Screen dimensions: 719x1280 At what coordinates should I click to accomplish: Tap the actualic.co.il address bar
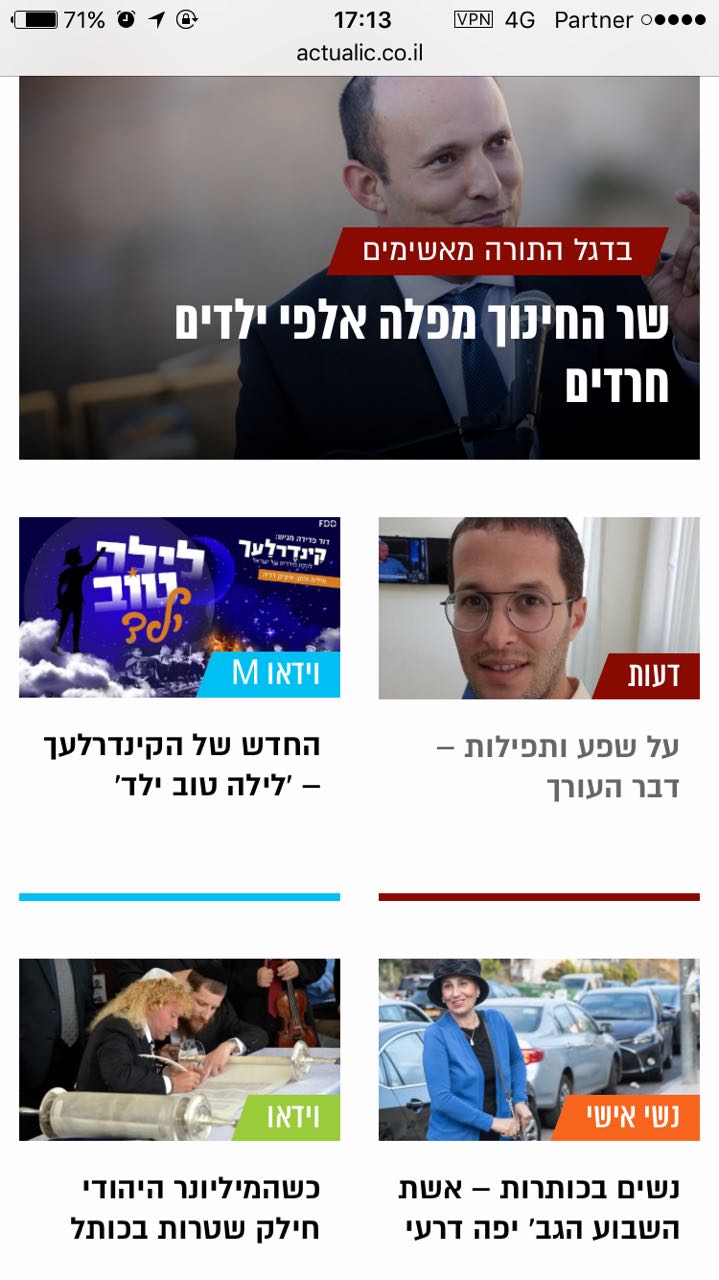pyautogui.click(x=359, y=52)
